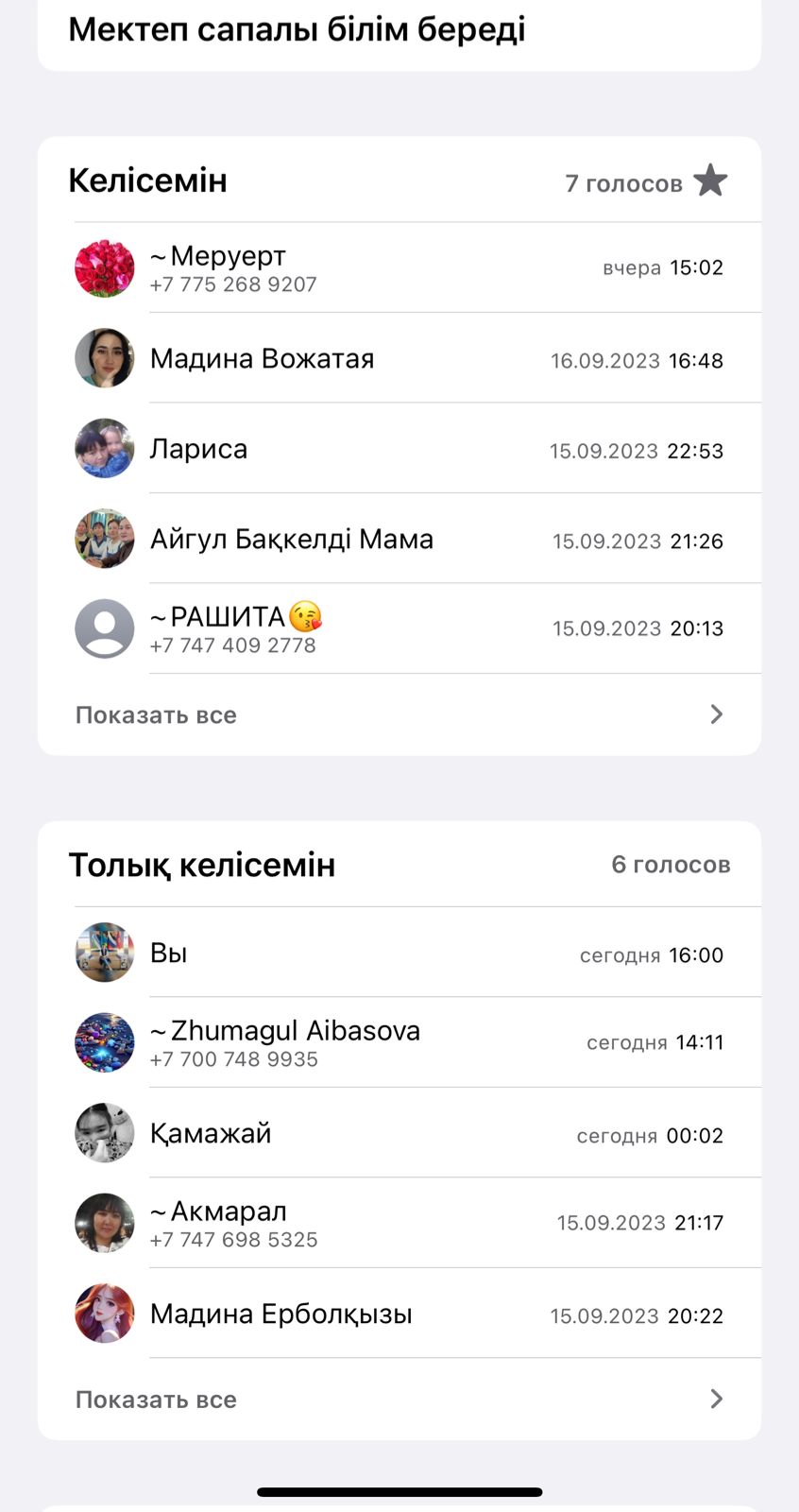Open Мадина Ерболқызы's contact row
Screen dimensions: 799x1512
click(x=399, y=1314)
